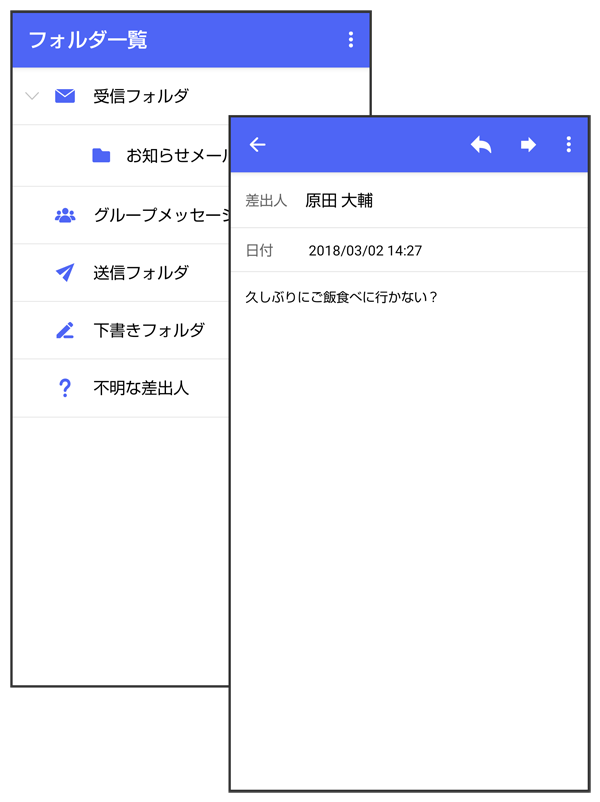Open the 受信フォルダ inbox

[x=140, y=96]
